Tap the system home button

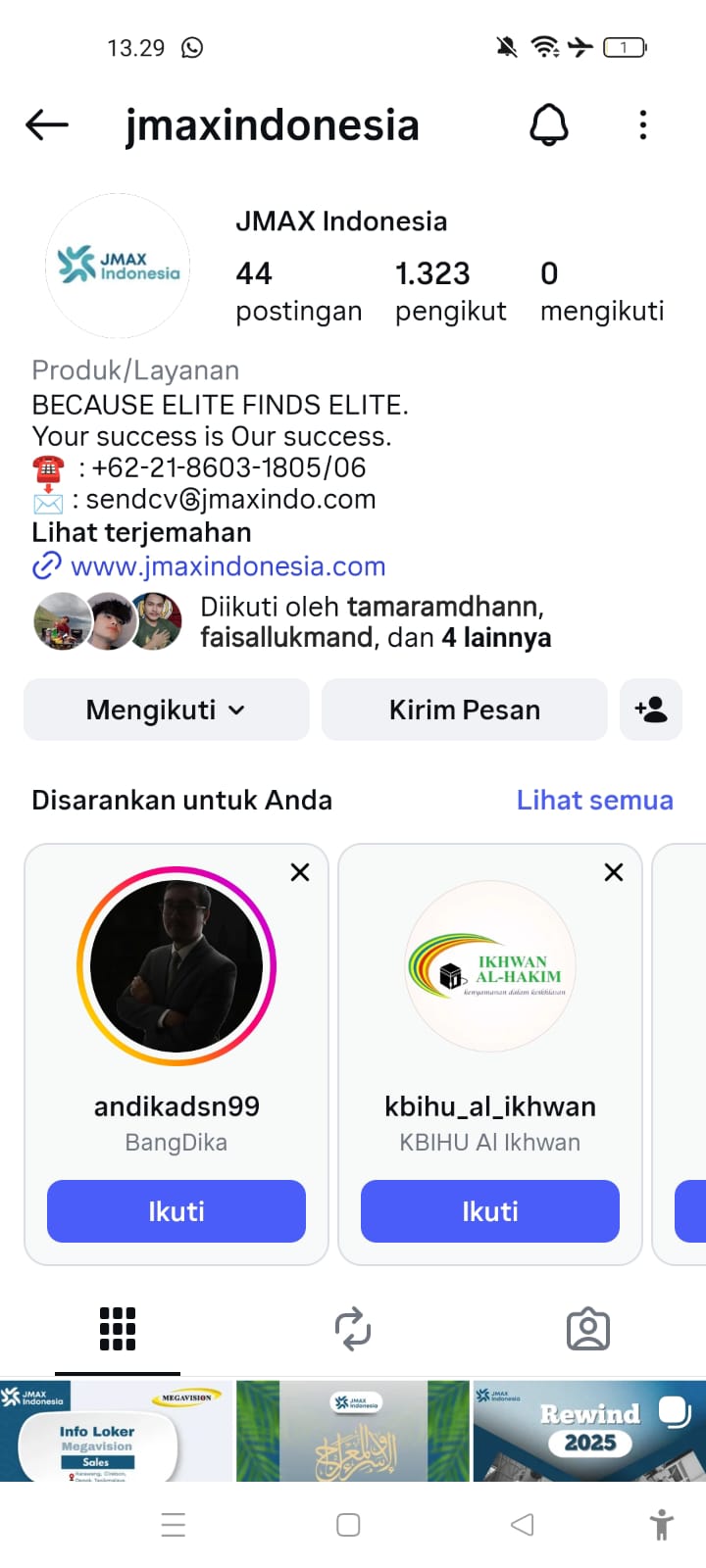click(348, 1525)
